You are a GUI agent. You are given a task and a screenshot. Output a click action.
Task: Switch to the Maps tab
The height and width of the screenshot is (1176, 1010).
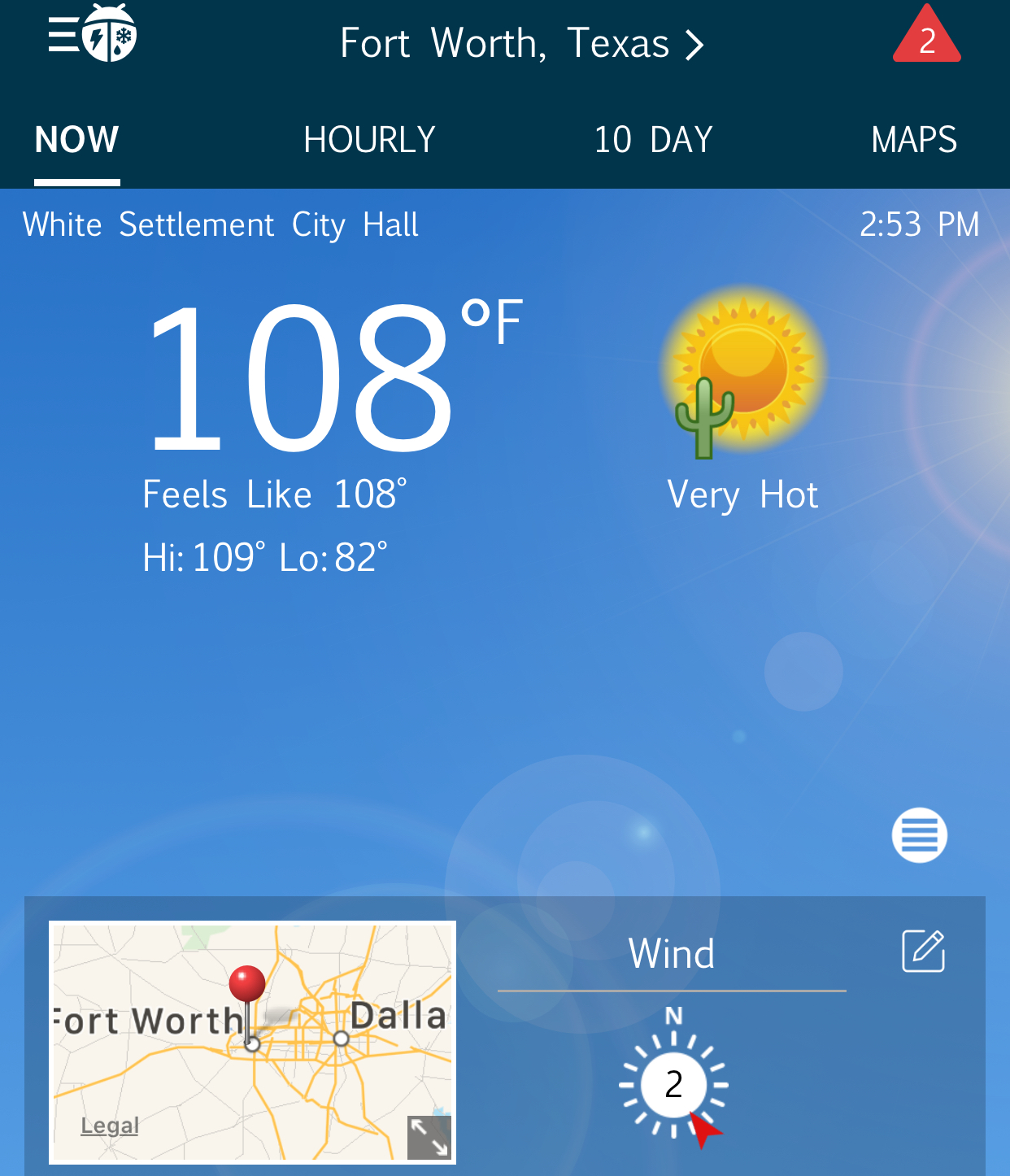pyautogui.click(x=913, y=140)
